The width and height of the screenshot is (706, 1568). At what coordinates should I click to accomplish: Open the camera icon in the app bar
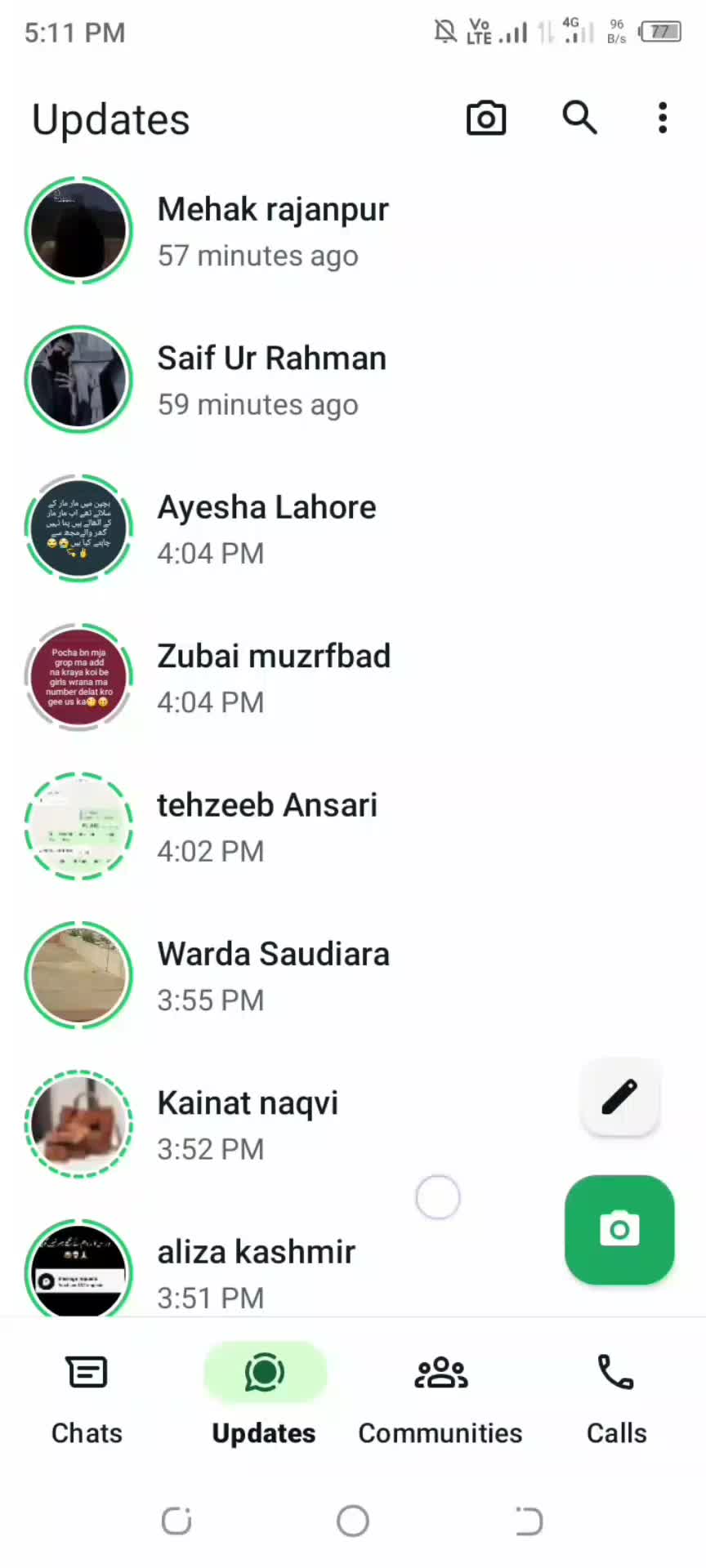tap(486, 118)
